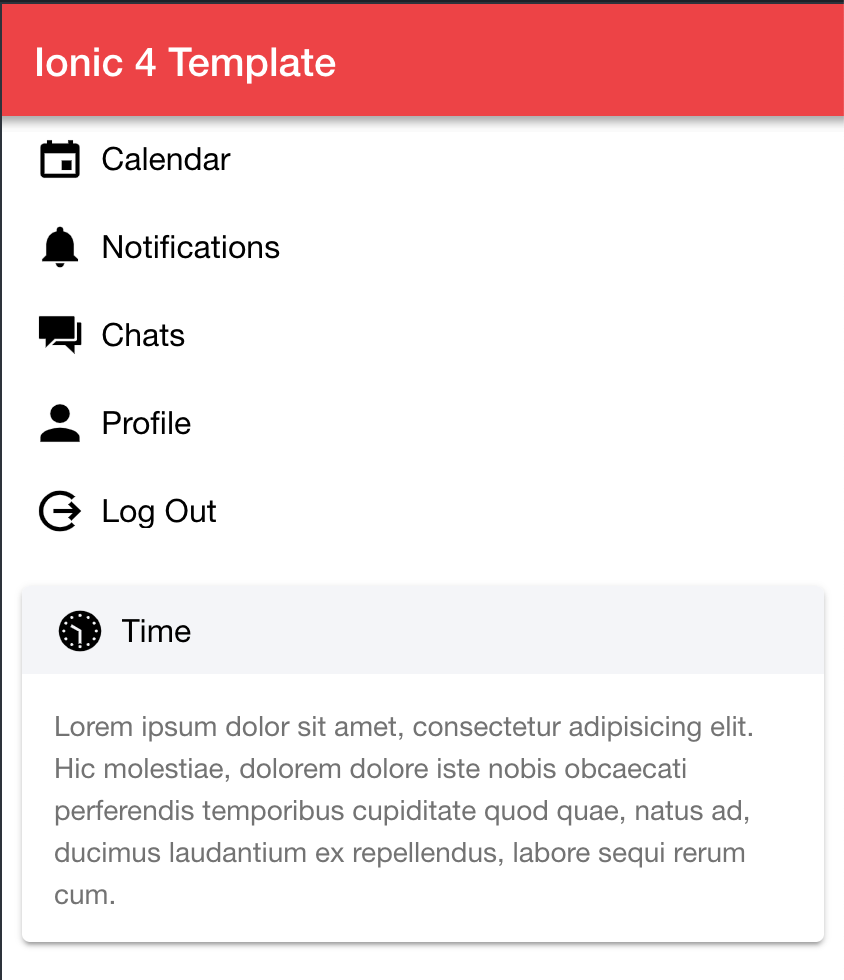844x980 pixels.
Task: Open the Chats list item
Action: 143,335
